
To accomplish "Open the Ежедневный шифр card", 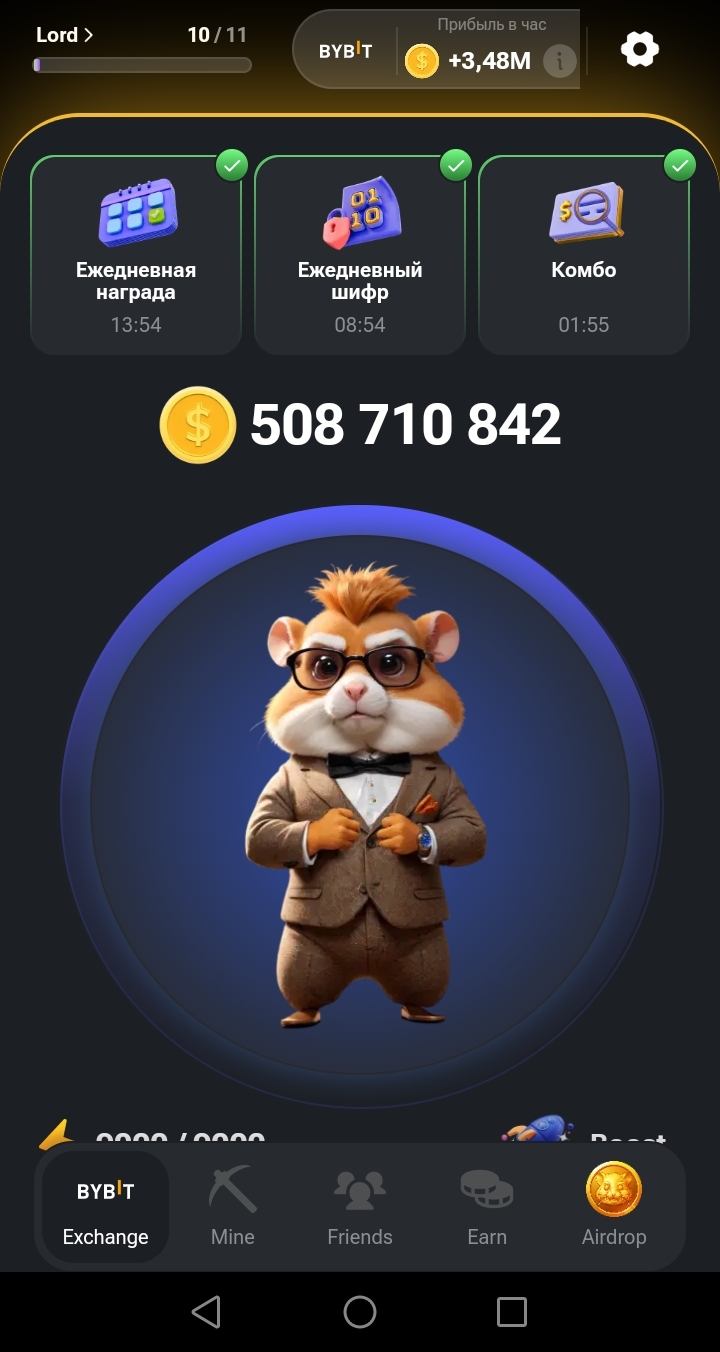I will [360, 254].
